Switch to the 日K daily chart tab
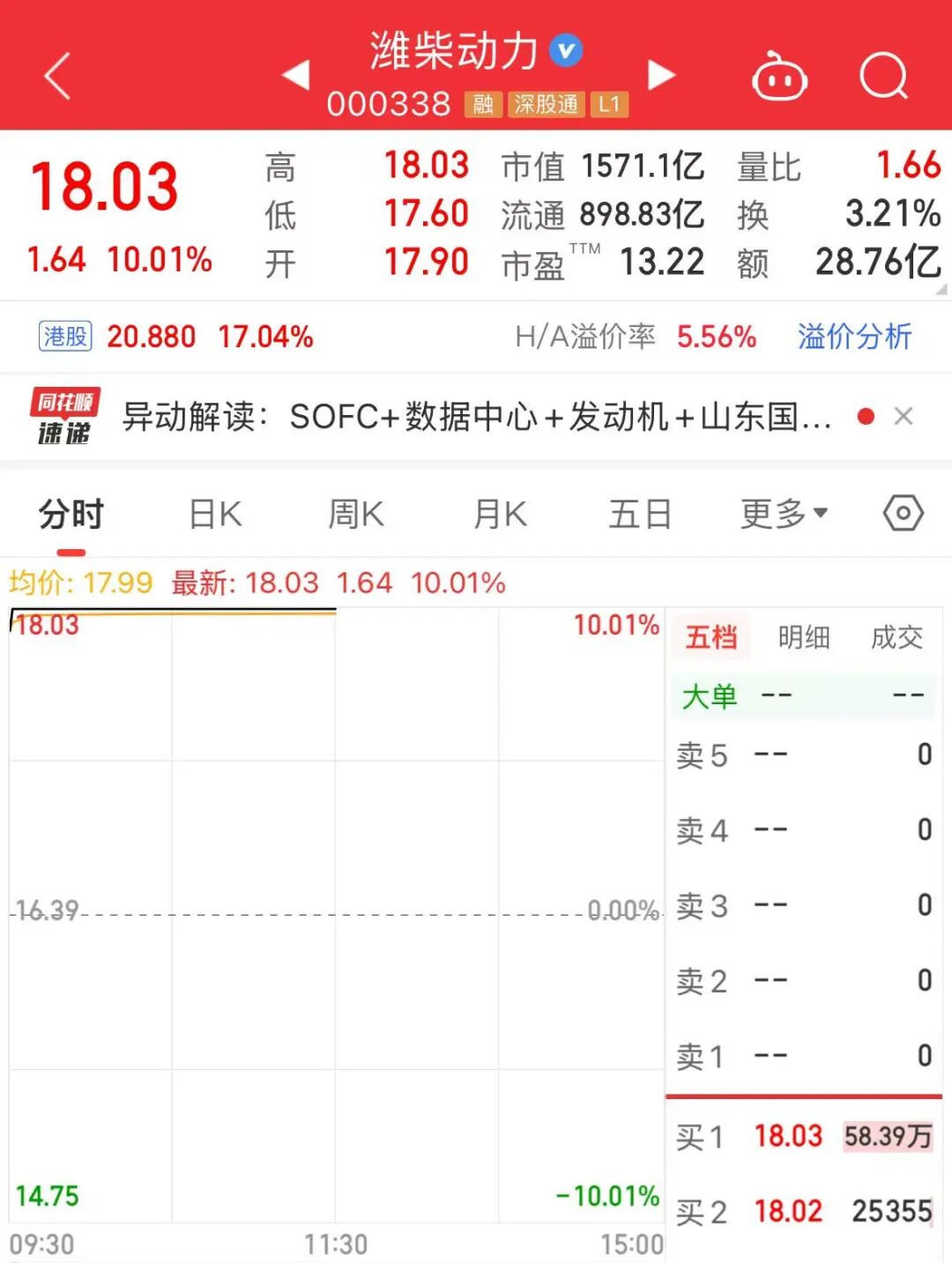 [x=214, y=512]
